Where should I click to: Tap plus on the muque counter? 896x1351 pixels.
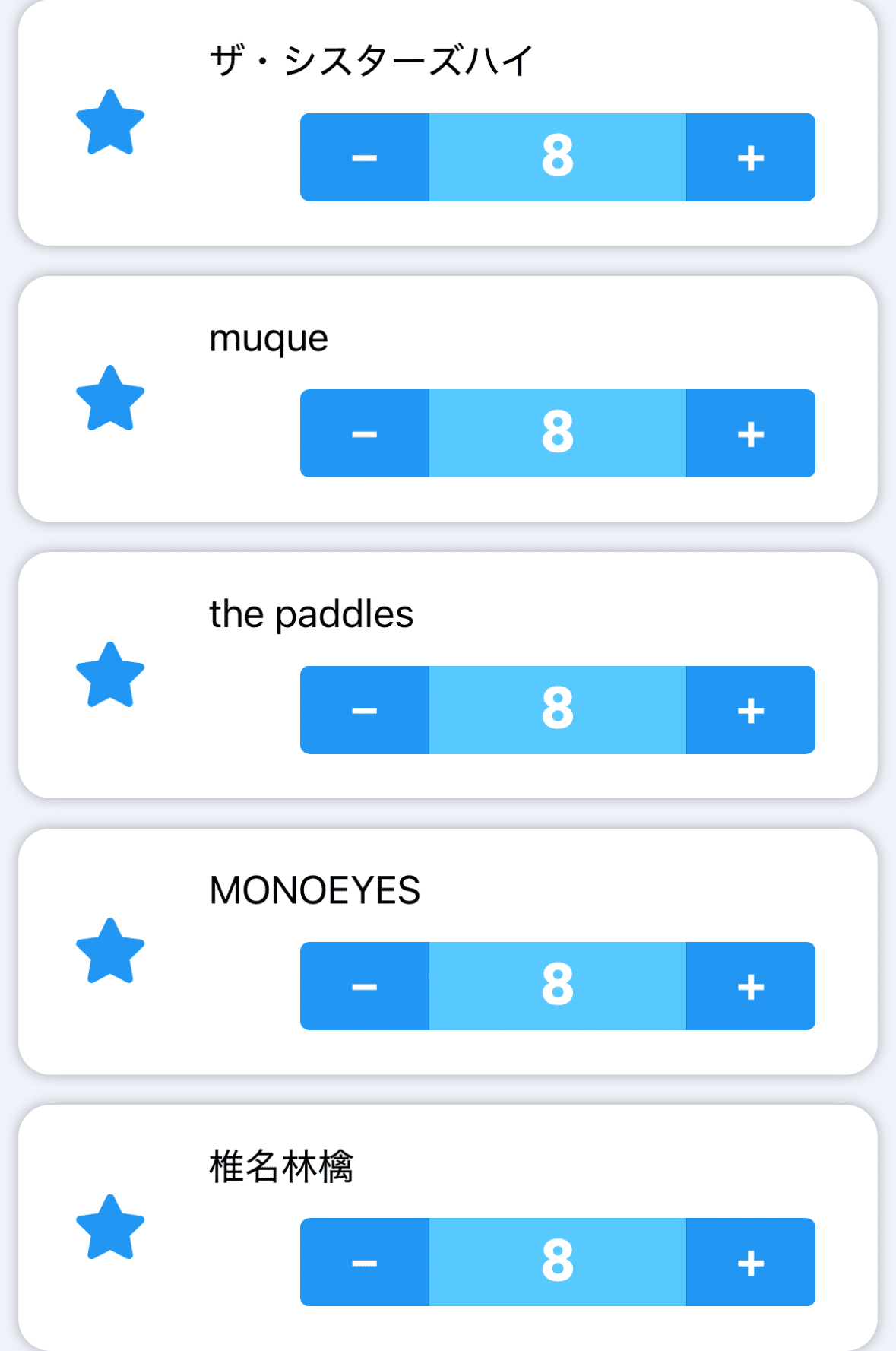[x=750, y=433]
